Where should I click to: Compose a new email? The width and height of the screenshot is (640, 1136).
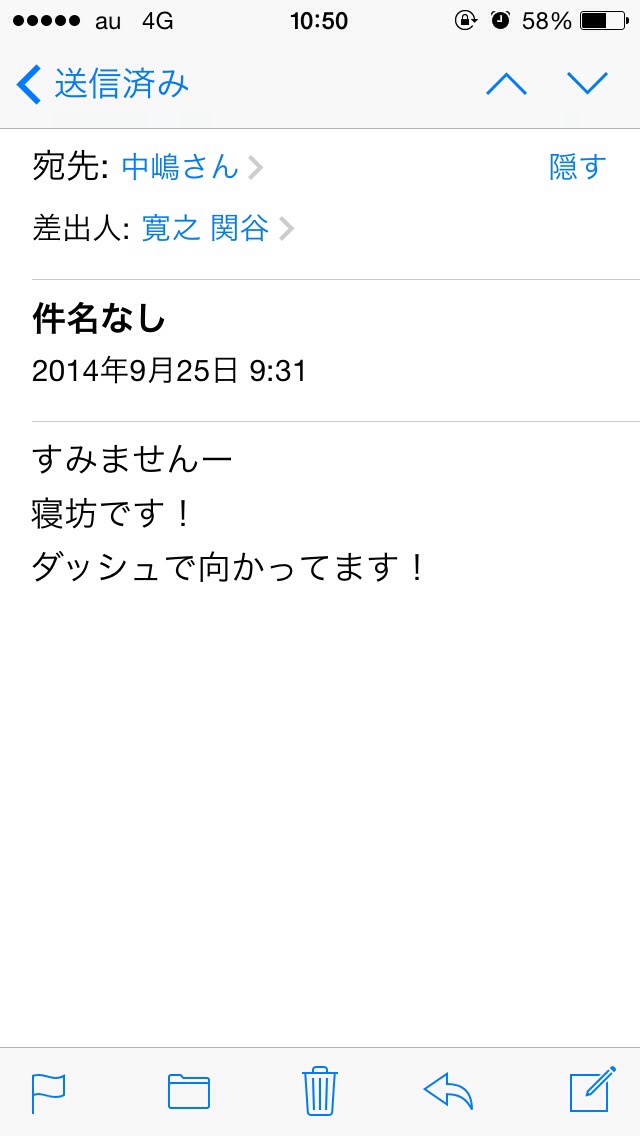click(594, 1089)
